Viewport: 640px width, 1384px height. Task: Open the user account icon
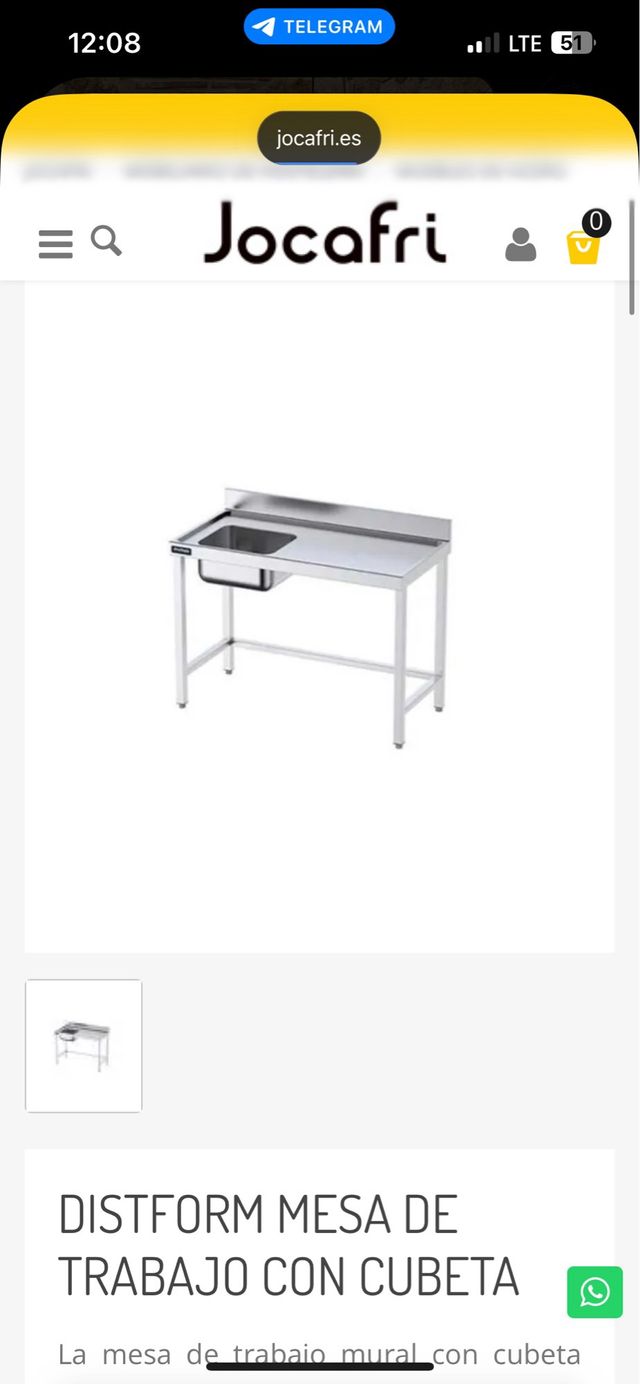click(x=520, y=244)
